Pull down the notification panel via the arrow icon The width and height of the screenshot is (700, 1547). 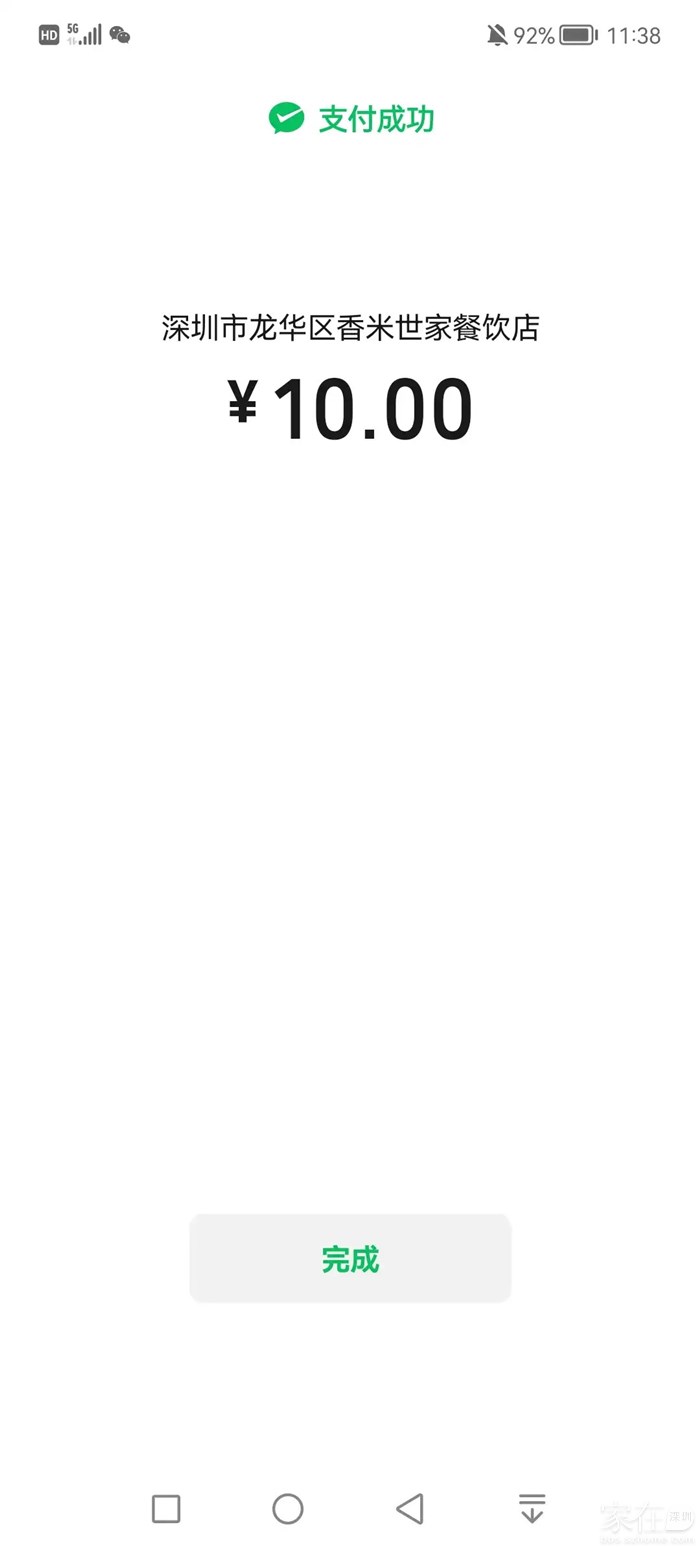532,1508
